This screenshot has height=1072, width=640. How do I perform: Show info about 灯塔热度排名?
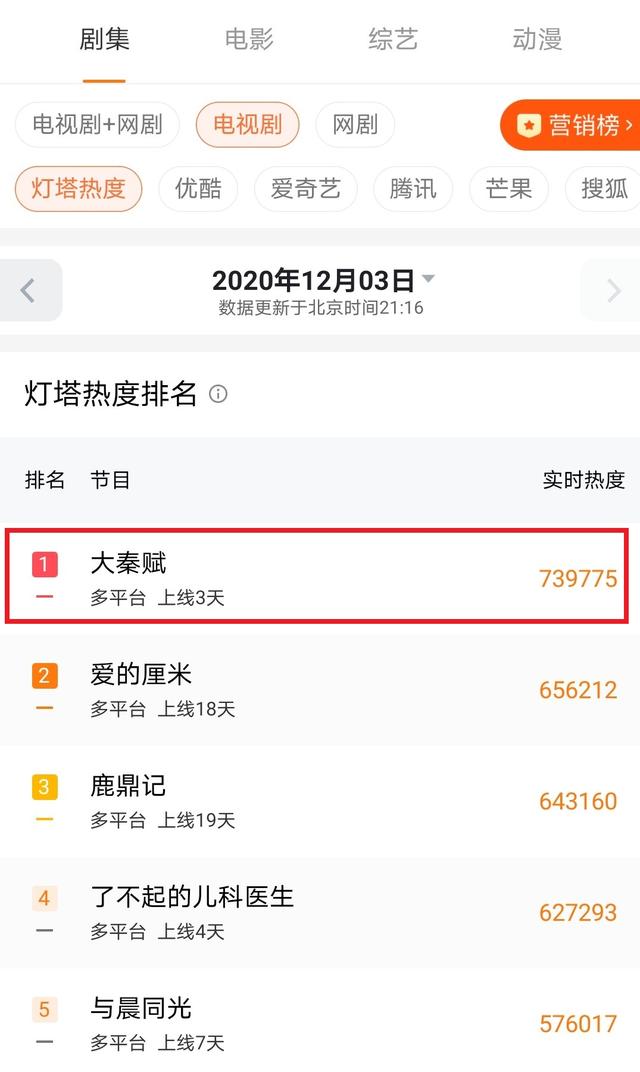tap(218, 394)
